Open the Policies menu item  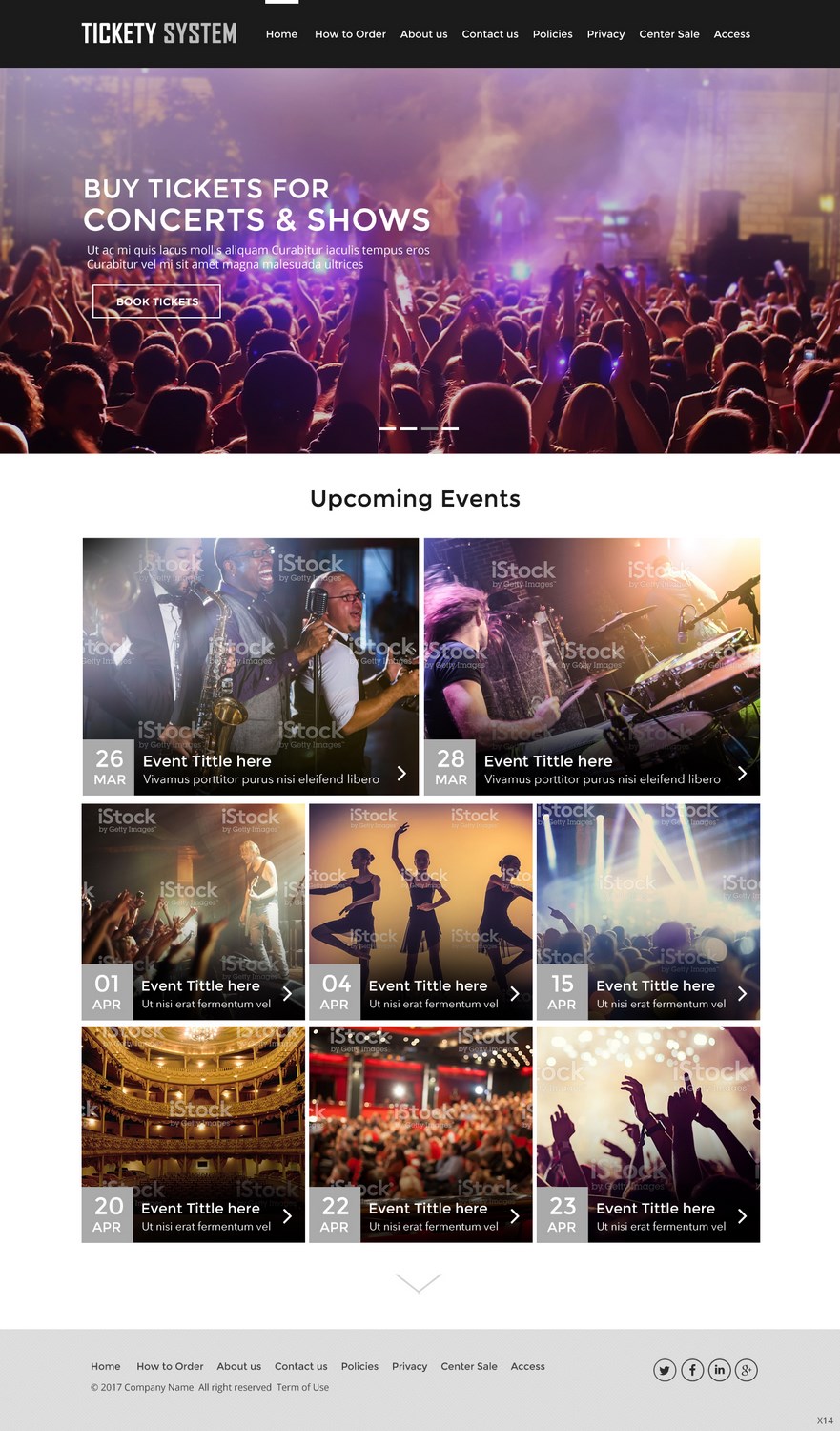[552, 34]
